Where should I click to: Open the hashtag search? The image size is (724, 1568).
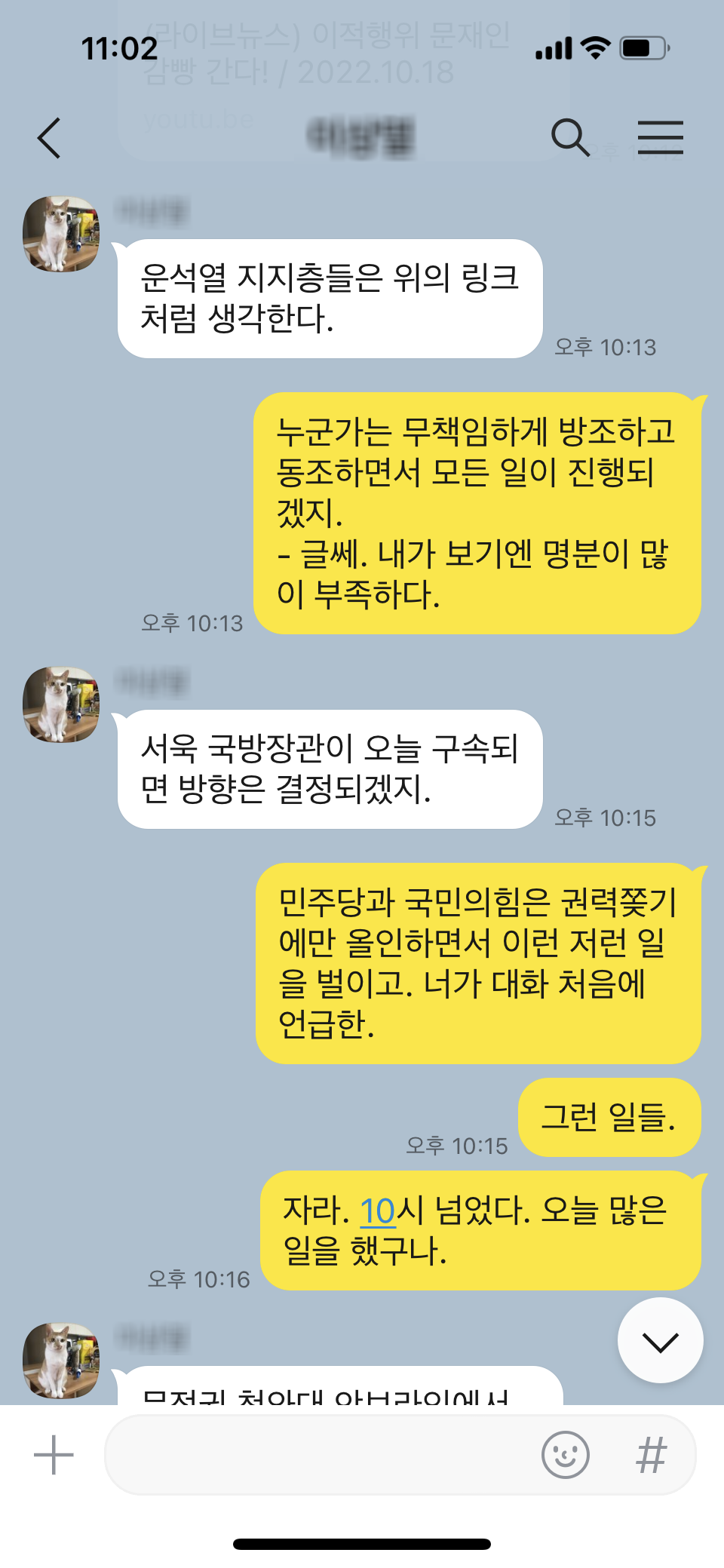[x=652, y=1455]
